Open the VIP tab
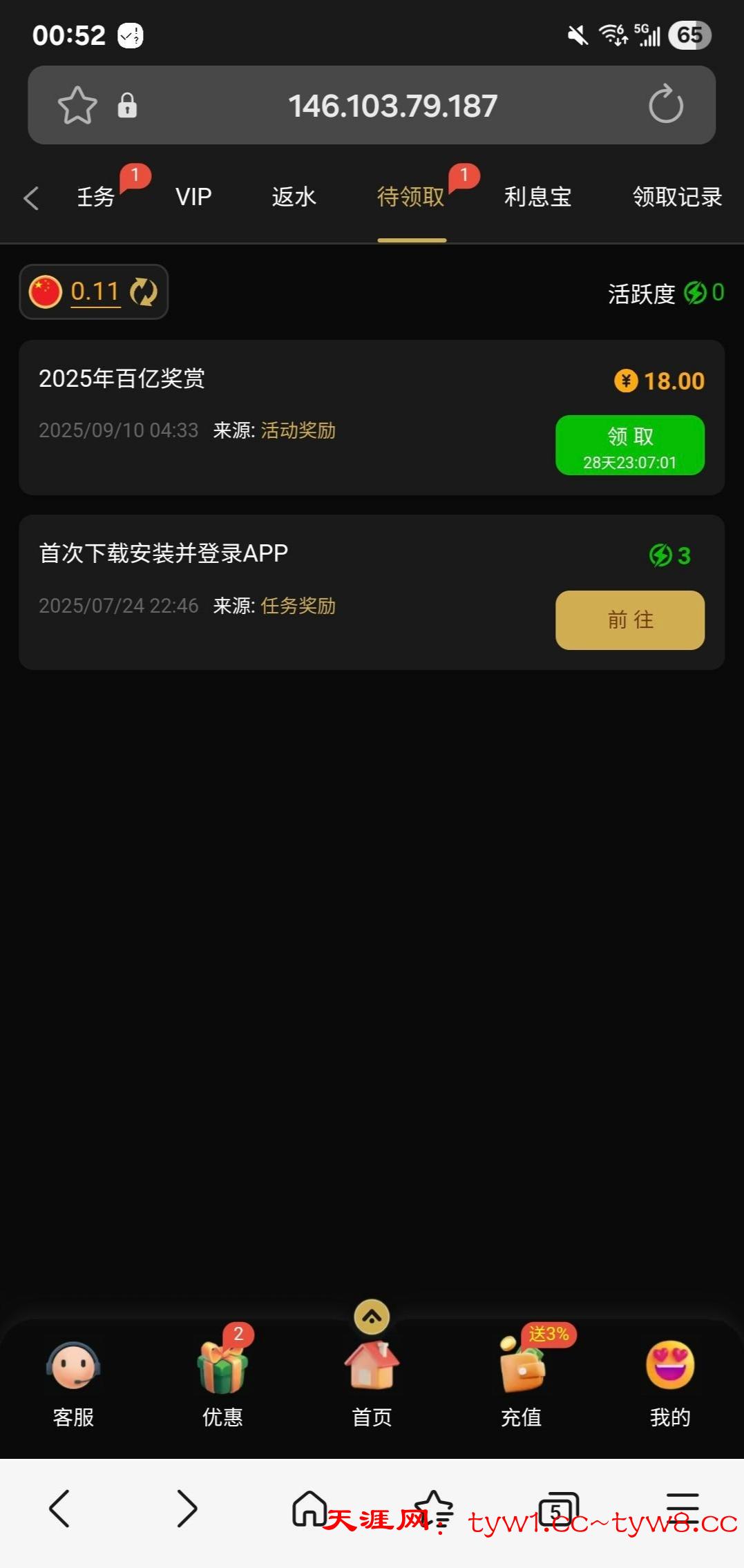Screen dimensions: 744x1568 [x=193, y=197]
